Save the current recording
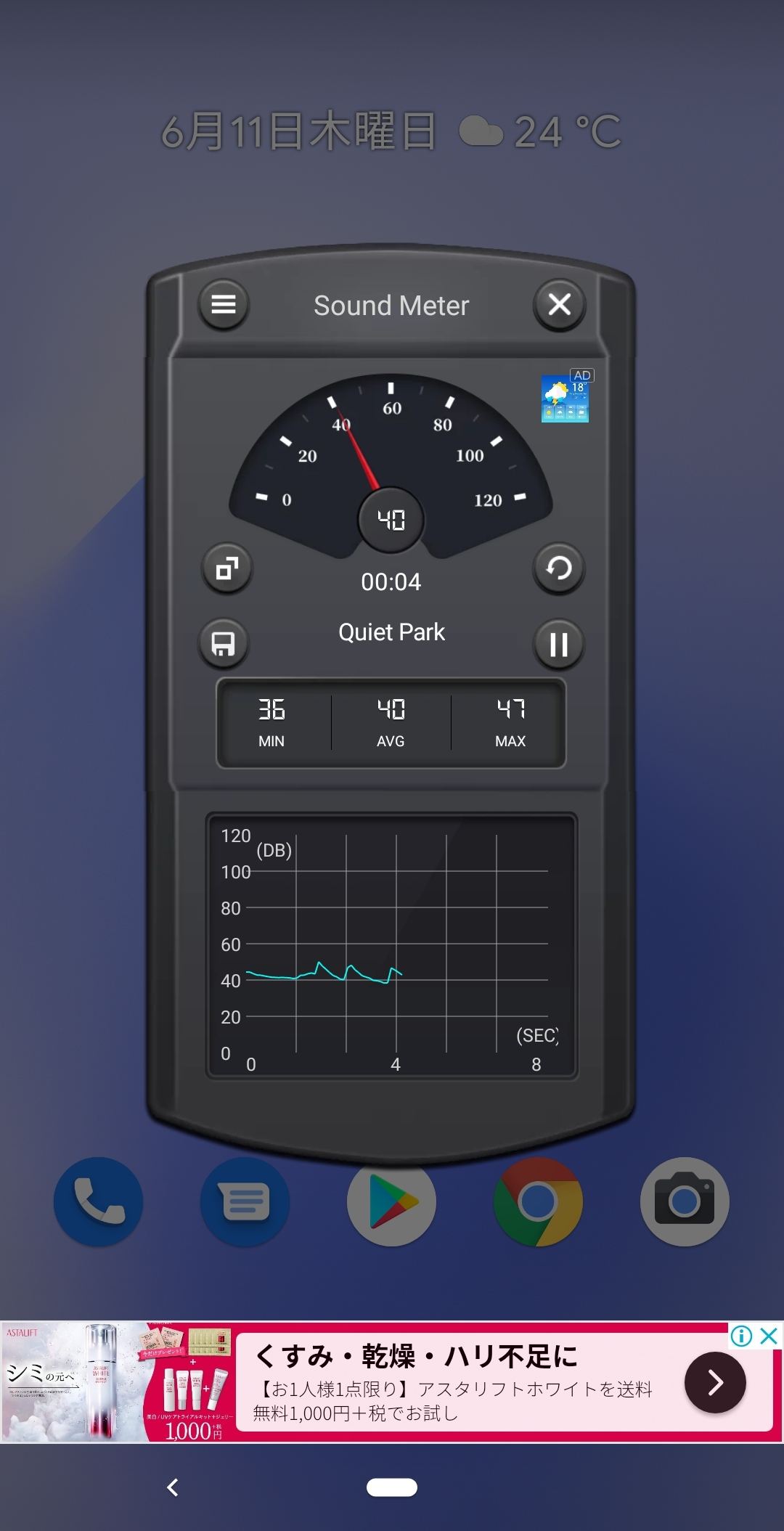This screenshot has height=1531, width=784. pyautogui.click(x=224, y=643)
